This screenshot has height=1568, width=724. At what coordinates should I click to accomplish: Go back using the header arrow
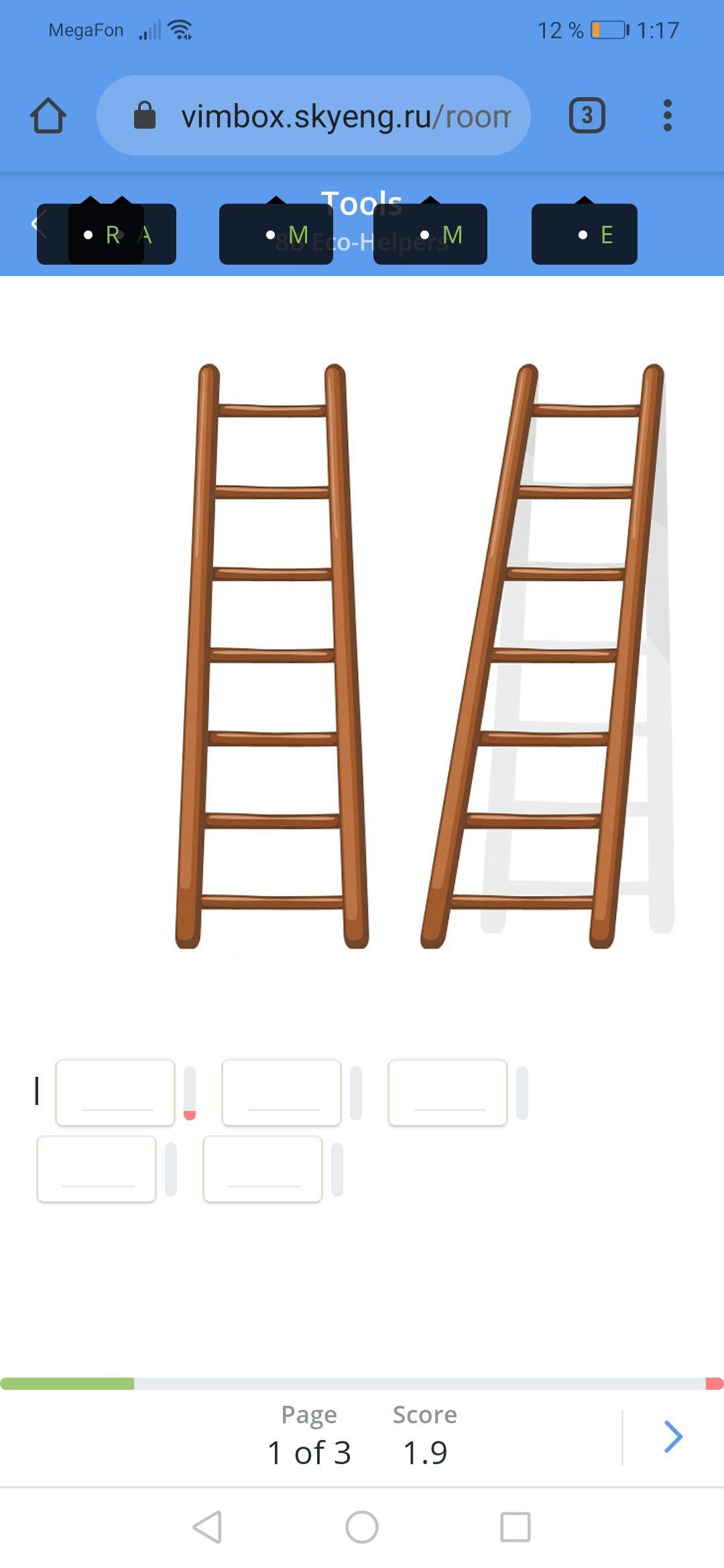point(38,224)
